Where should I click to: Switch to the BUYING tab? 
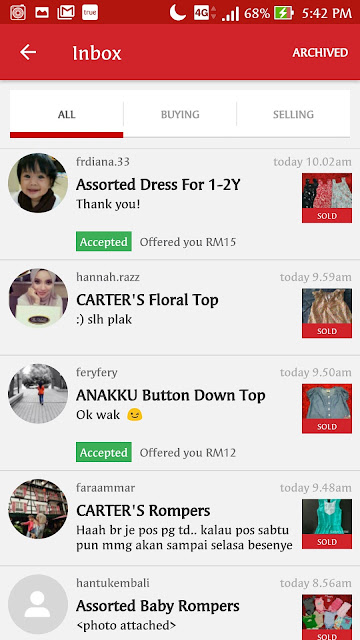pyautogui.click(x=180, y=114)
